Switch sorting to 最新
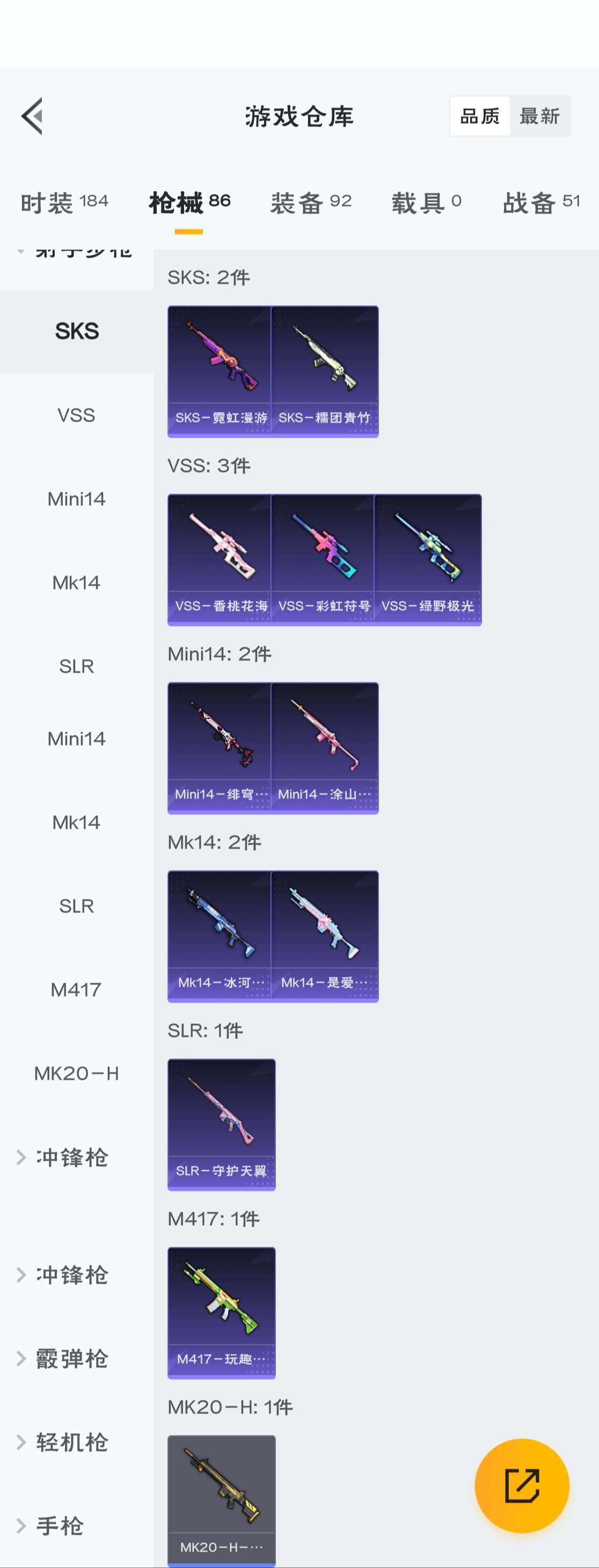Image resolution: width=599 pixels, height=1568 pixels. point(539,116)
